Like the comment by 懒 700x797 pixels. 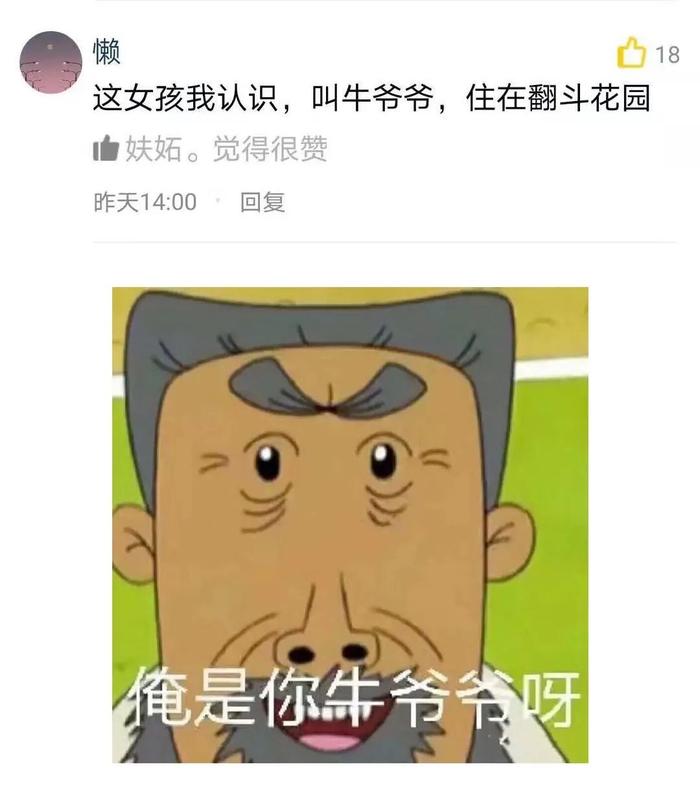point(633,52)
